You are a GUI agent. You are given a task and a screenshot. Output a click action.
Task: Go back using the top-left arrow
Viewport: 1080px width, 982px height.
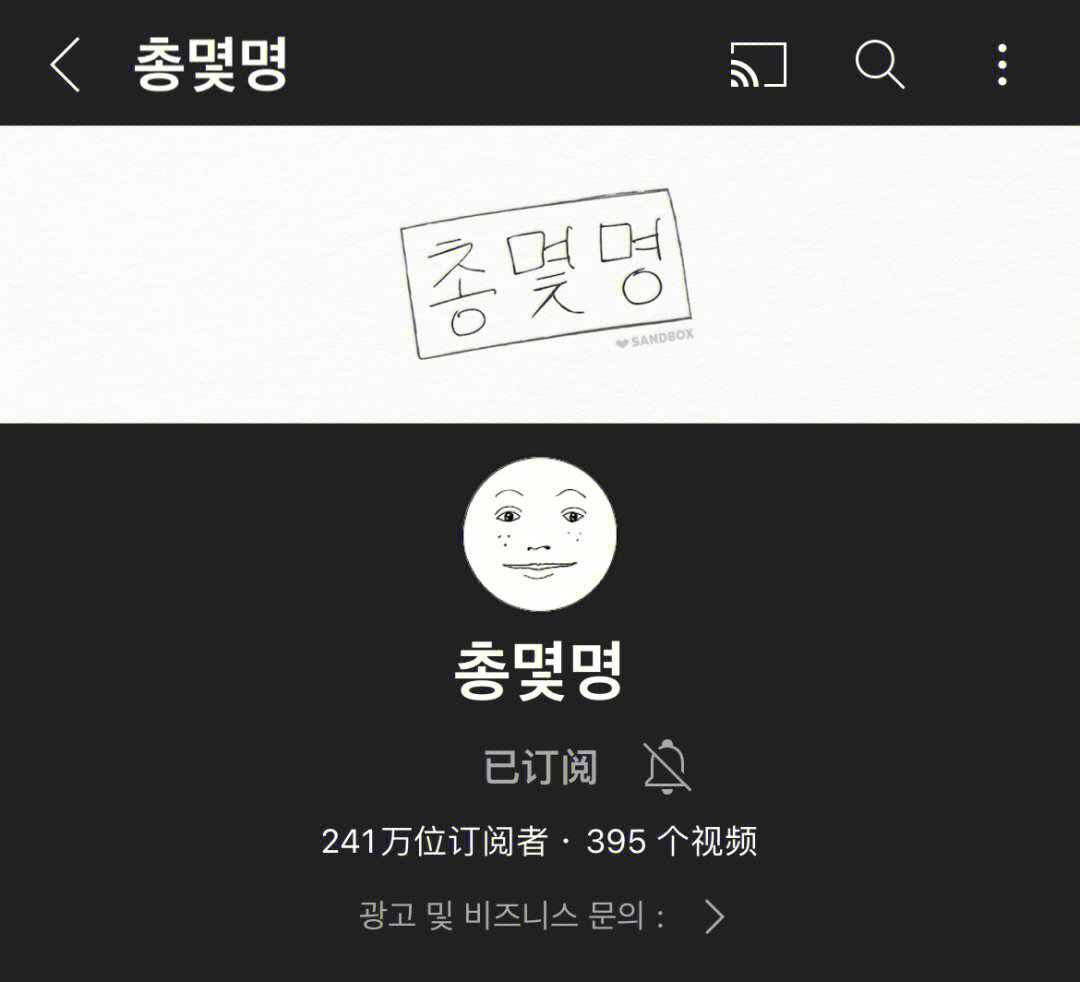(64, 66)
